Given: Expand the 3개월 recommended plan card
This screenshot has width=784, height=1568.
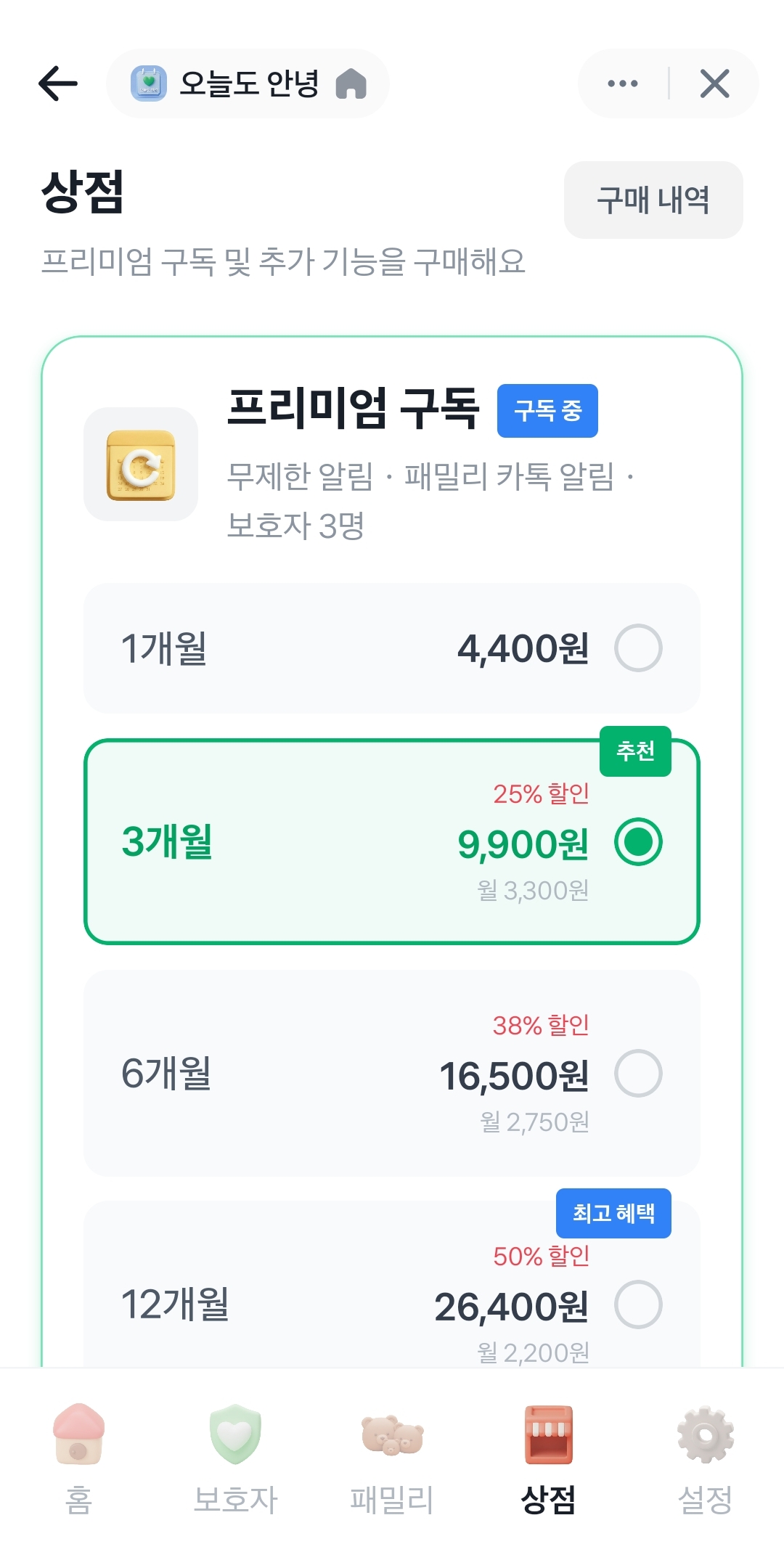Looking at the screenshot, I should [x=392, y=841].
